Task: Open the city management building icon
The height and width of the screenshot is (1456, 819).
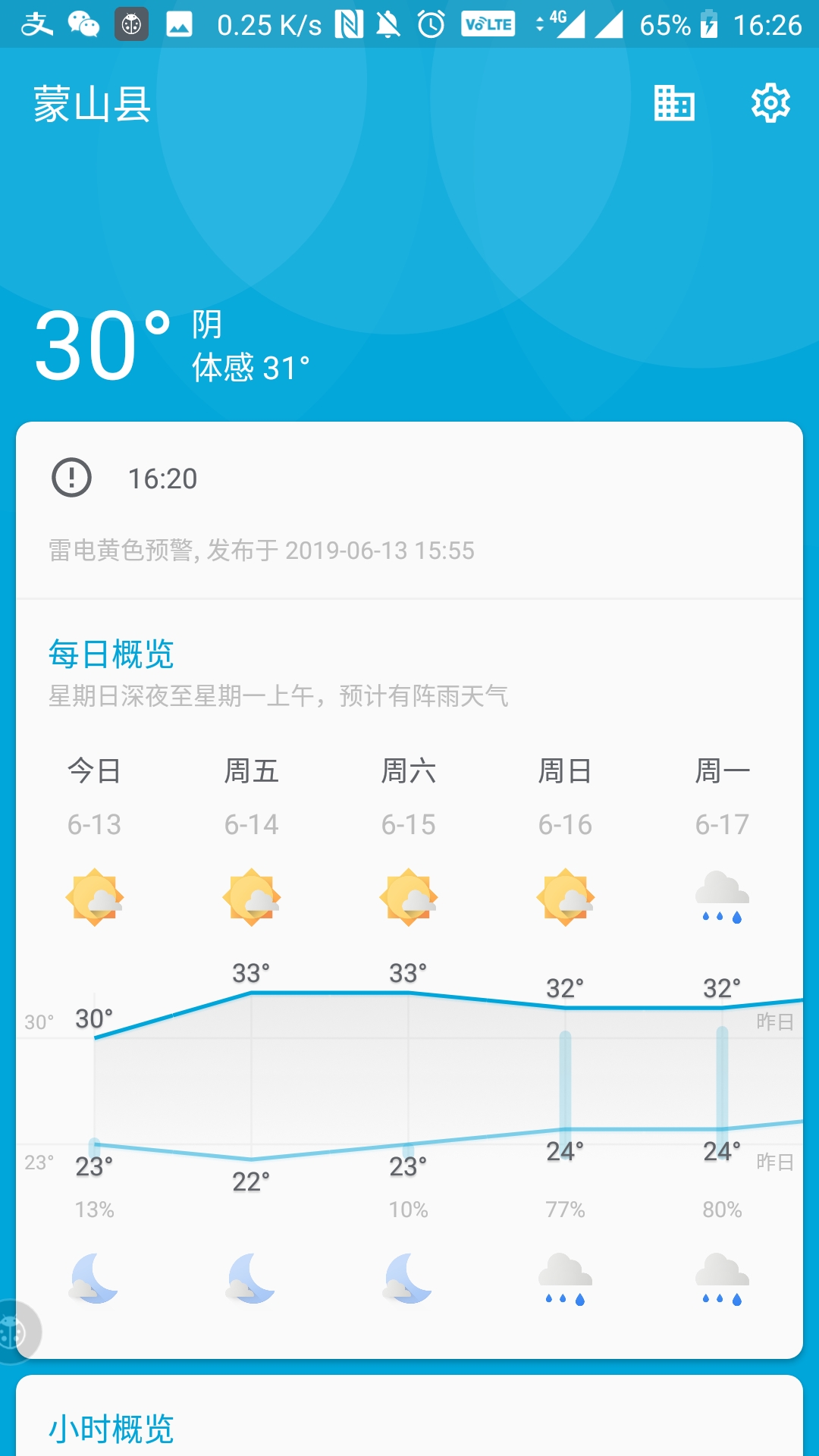Action: pos(674,104)
